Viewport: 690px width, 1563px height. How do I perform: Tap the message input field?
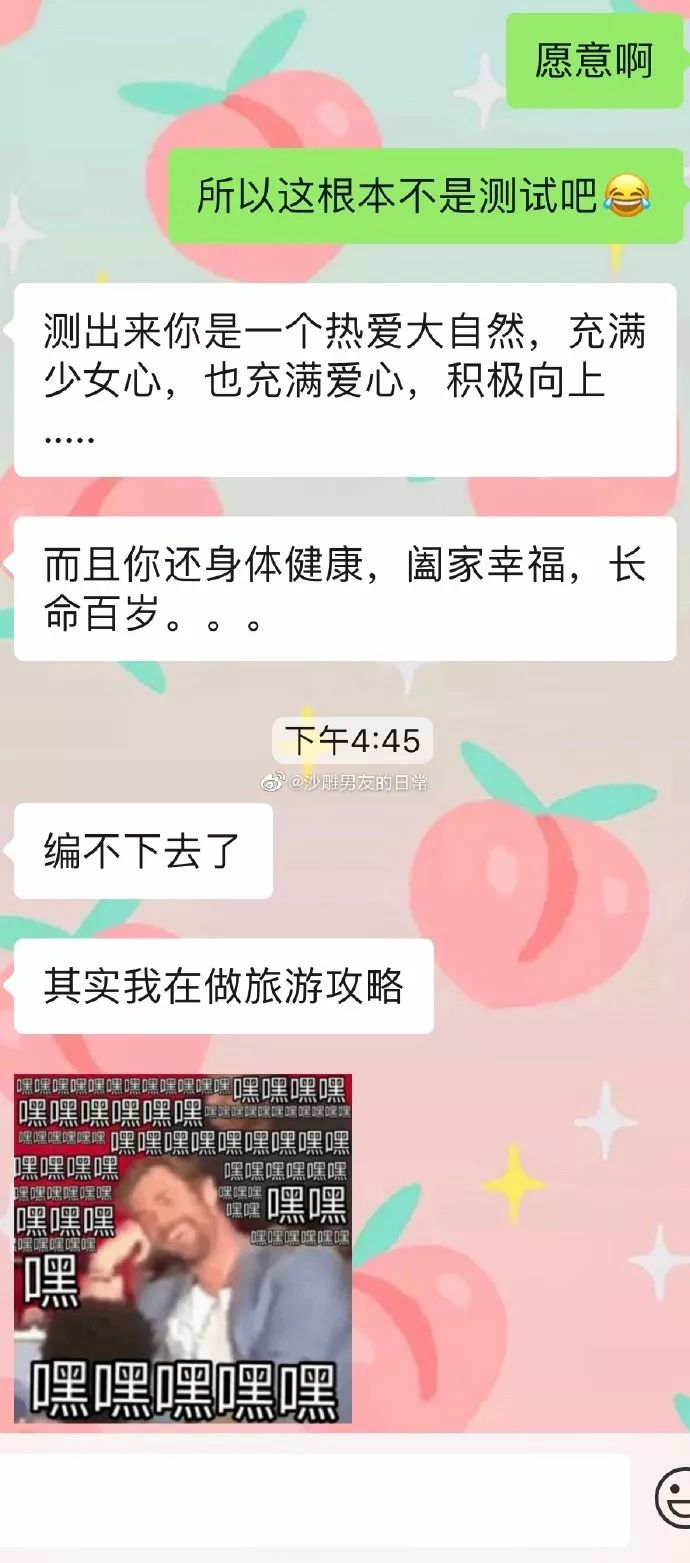(315, 1499)
